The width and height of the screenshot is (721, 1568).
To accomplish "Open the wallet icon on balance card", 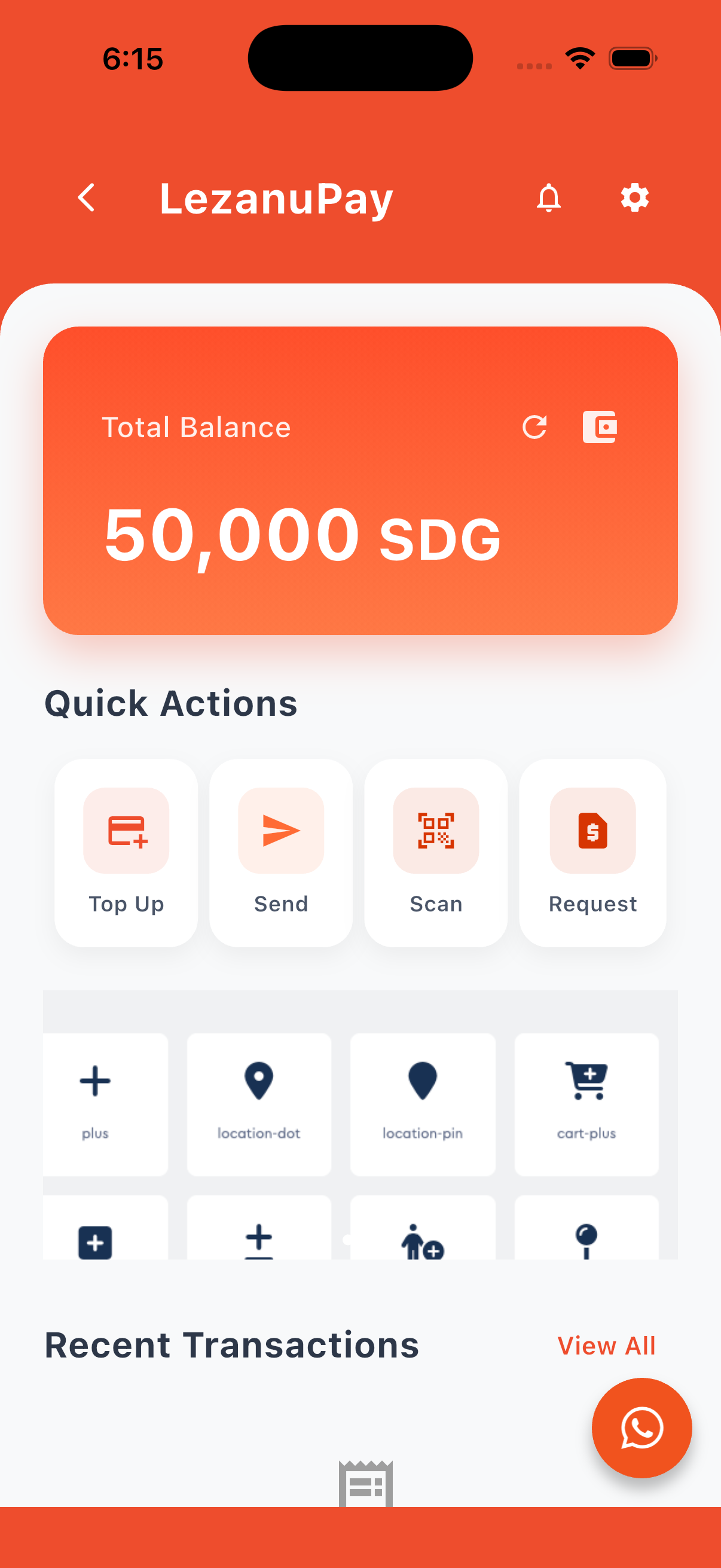I will 601,427.
